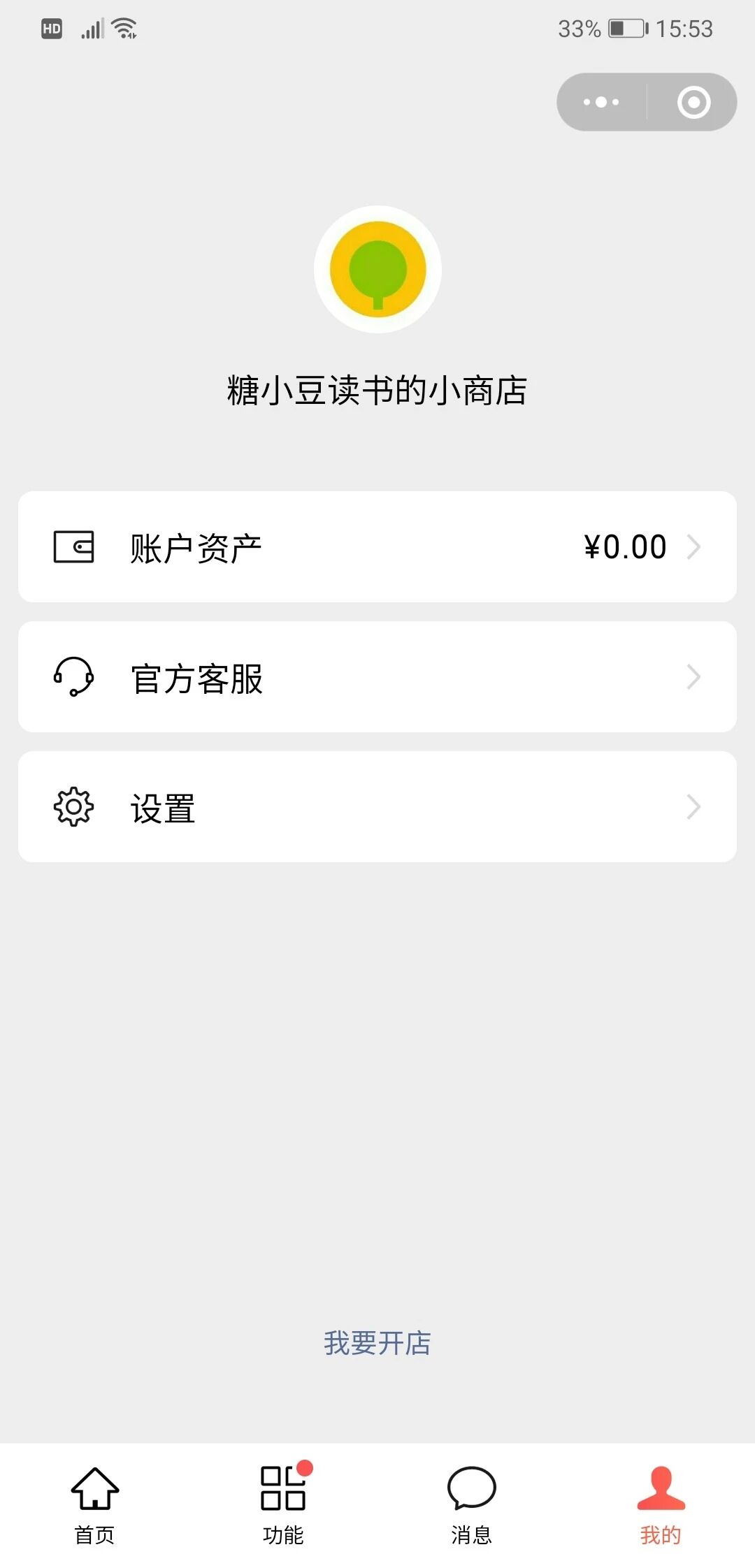Viewport: 755px width, 1568px height.
Task: Open the 消息 messages tab
Action: tap(472, 1504)
